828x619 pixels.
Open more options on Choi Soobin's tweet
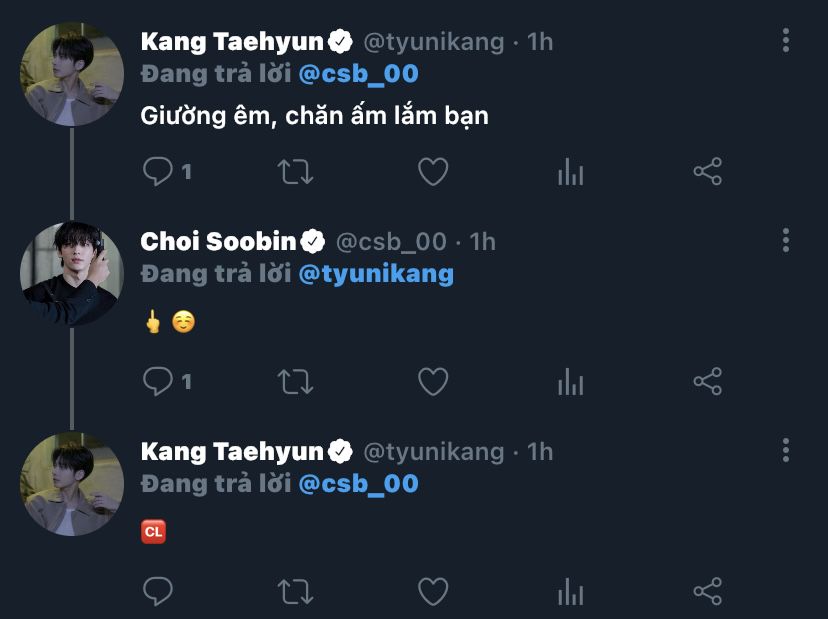point(786,240)
